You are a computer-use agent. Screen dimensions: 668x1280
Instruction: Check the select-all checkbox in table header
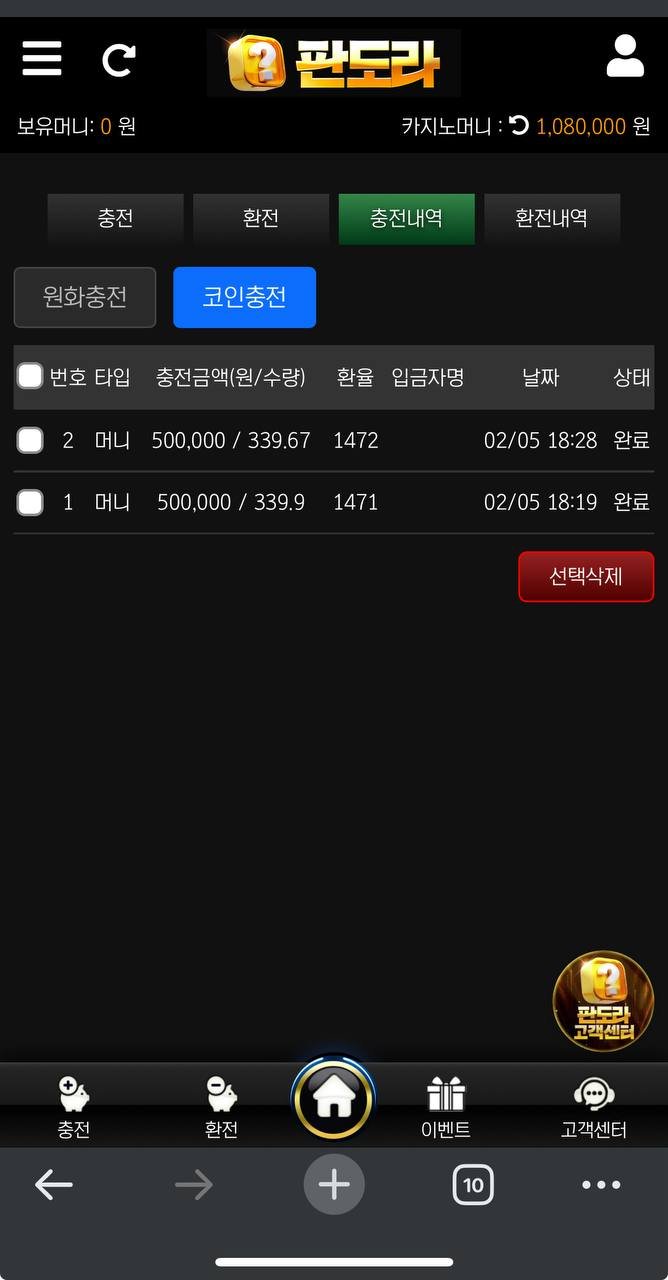pos(30,376)
